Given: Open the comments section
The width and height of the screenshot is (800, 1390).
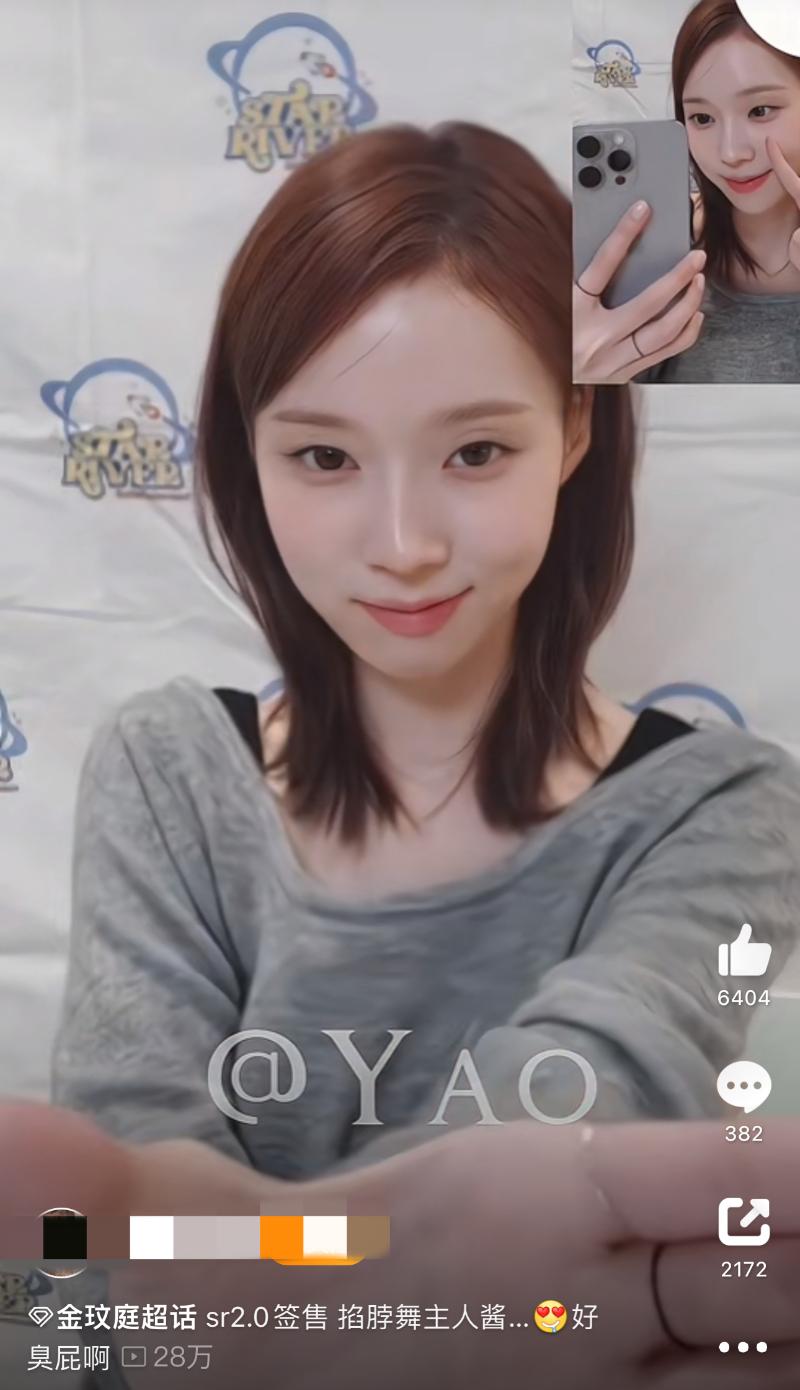Looking at the screenshot, I should coord(744,1087).
